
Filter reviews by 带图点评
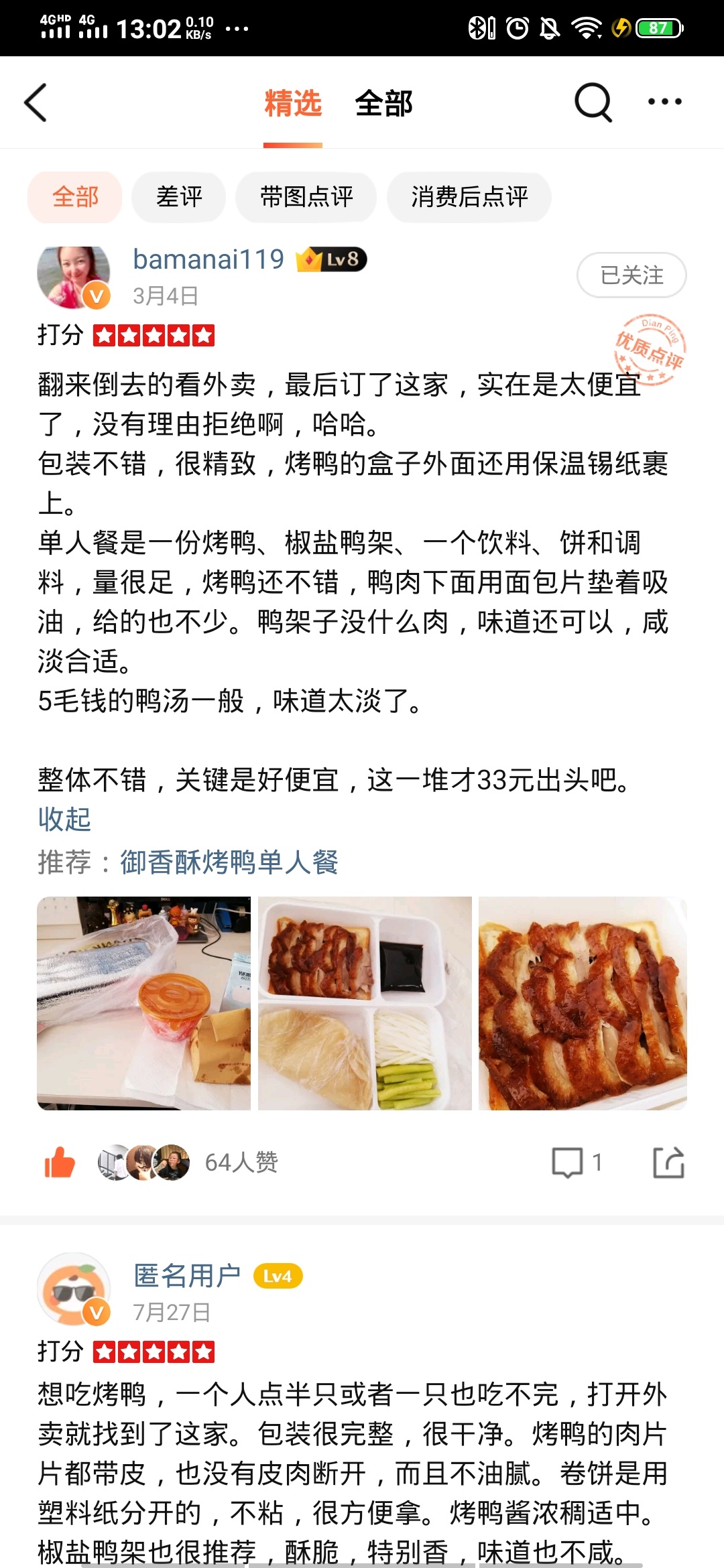point(306,197)
